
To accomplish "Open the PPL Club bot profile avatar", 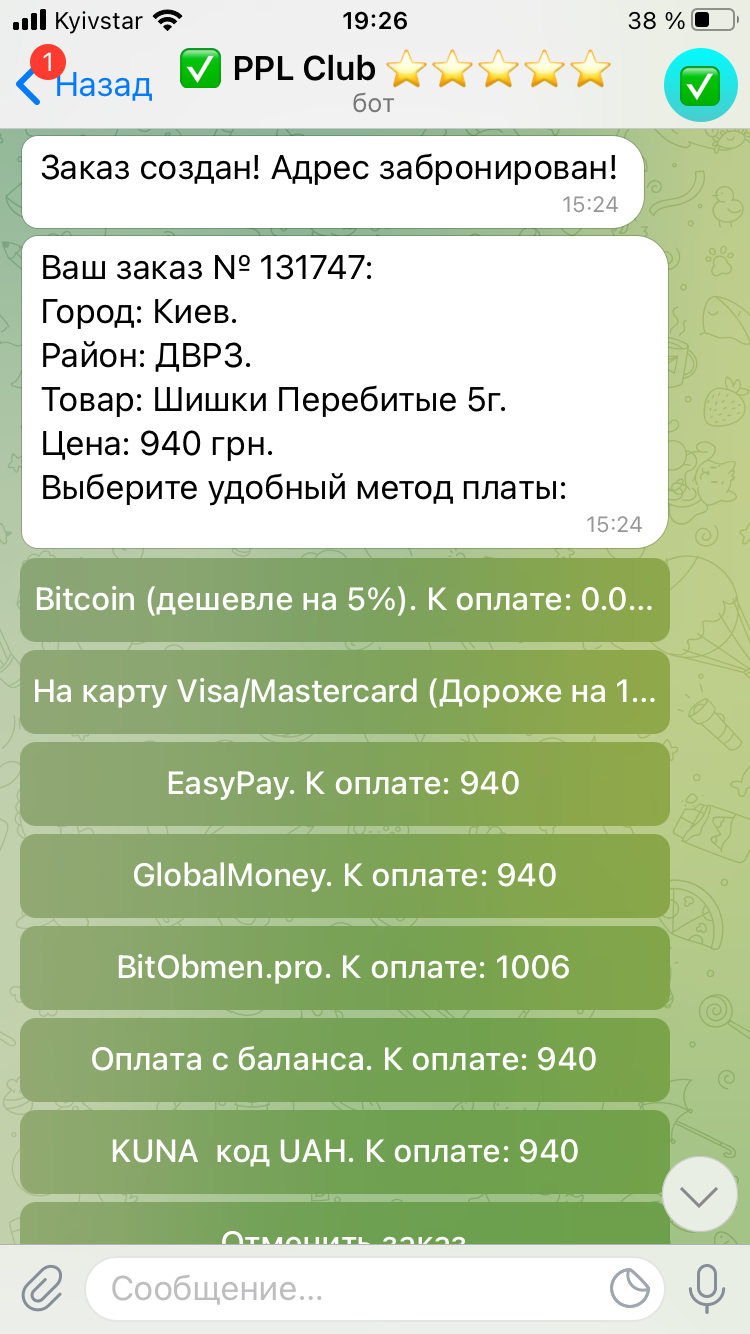I will (x=699, y=86).
